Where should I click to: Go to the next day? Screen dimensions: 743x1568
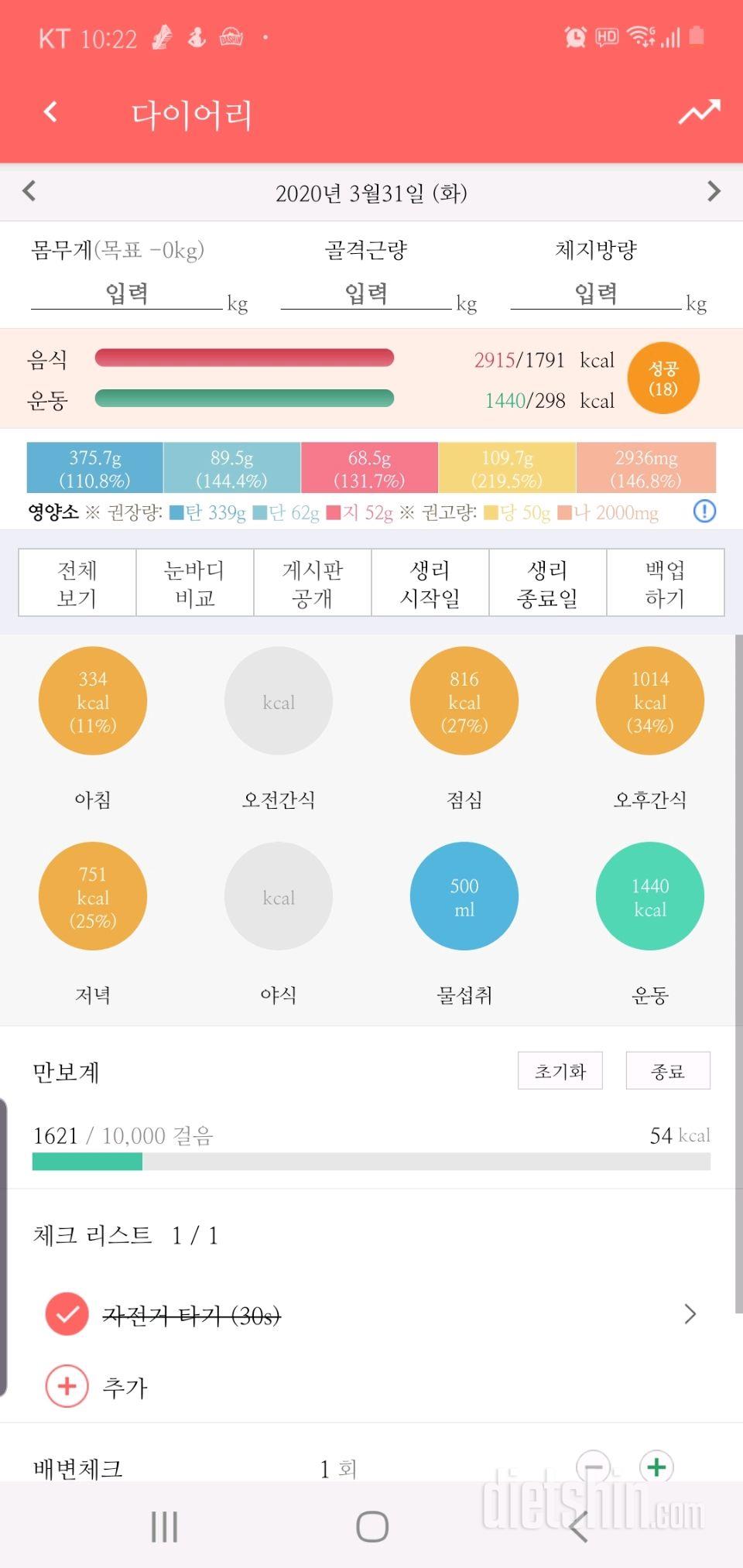point(714,191)
